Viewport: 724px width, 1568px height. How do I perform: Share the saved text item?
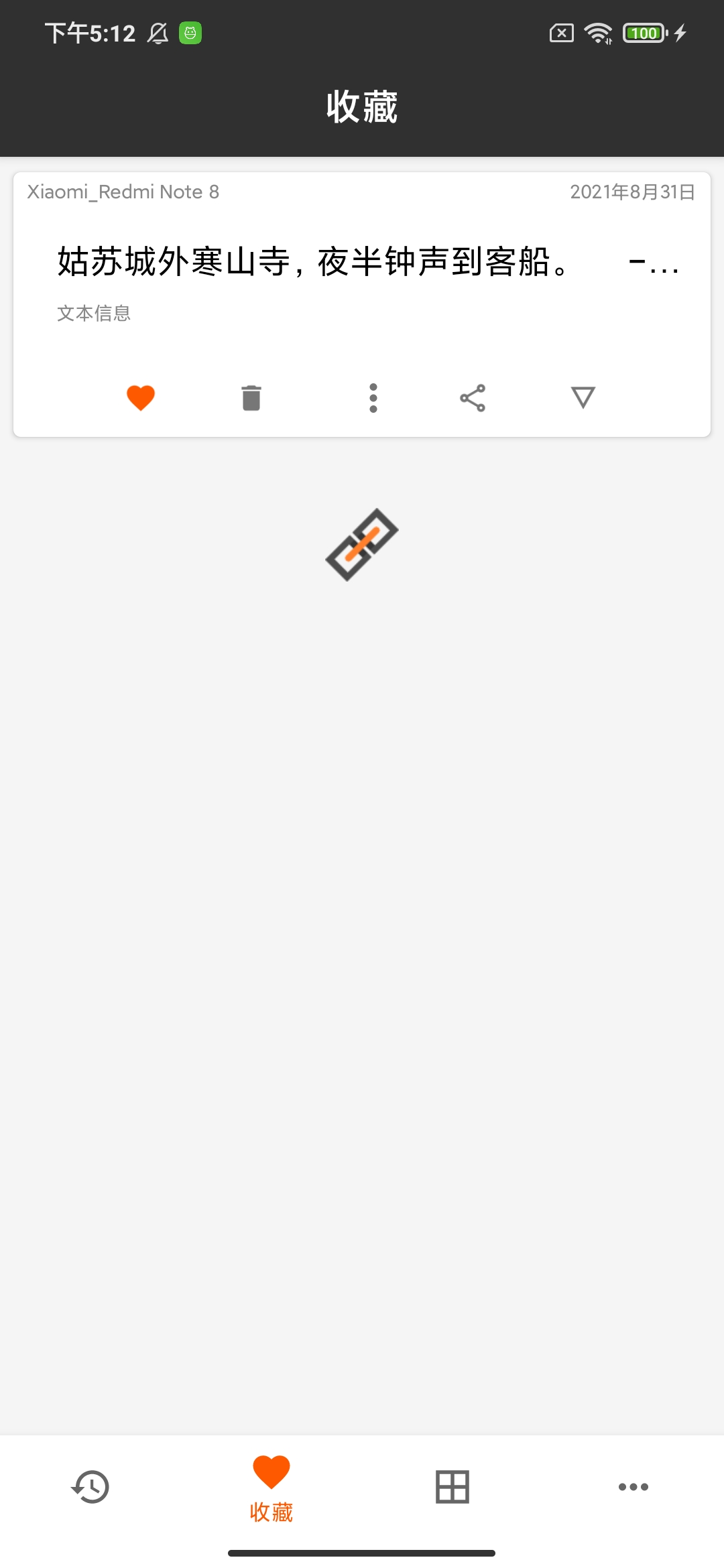(x=473, y=397)
